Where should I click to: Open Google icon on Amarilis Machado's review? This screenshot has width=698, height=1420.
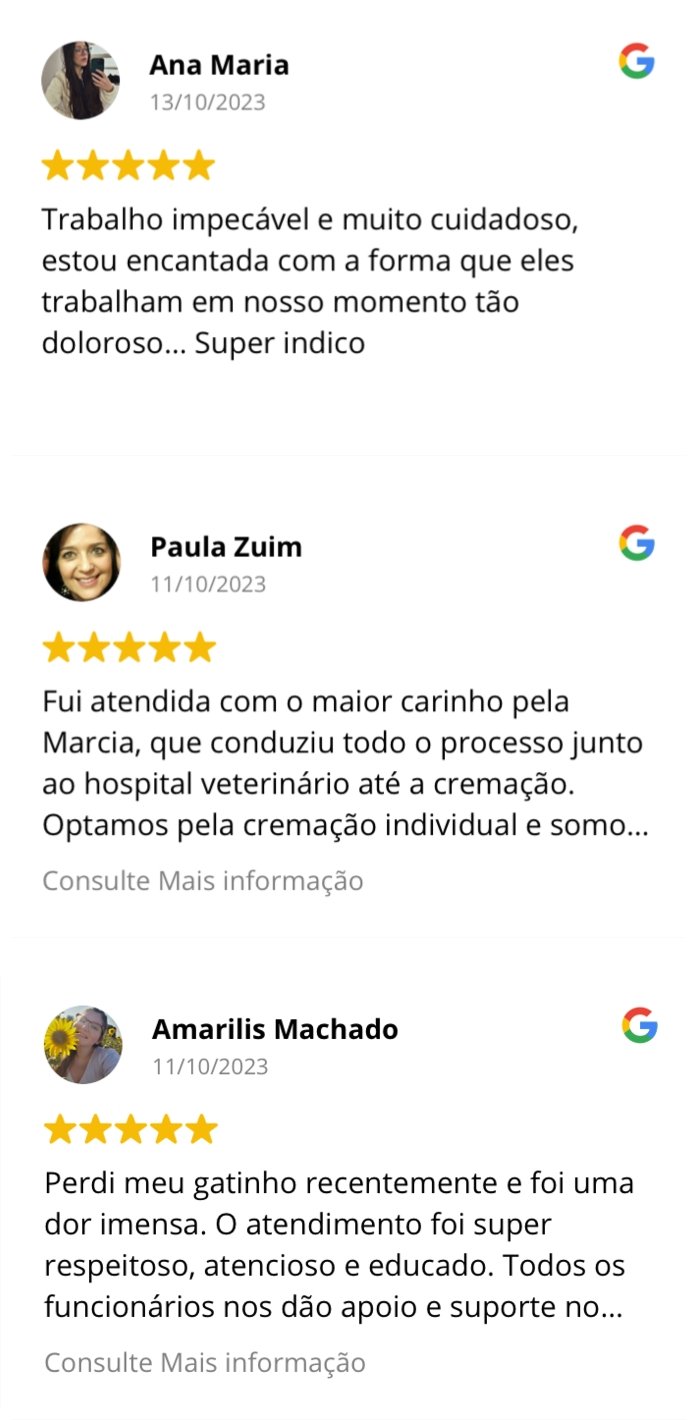639,1025
